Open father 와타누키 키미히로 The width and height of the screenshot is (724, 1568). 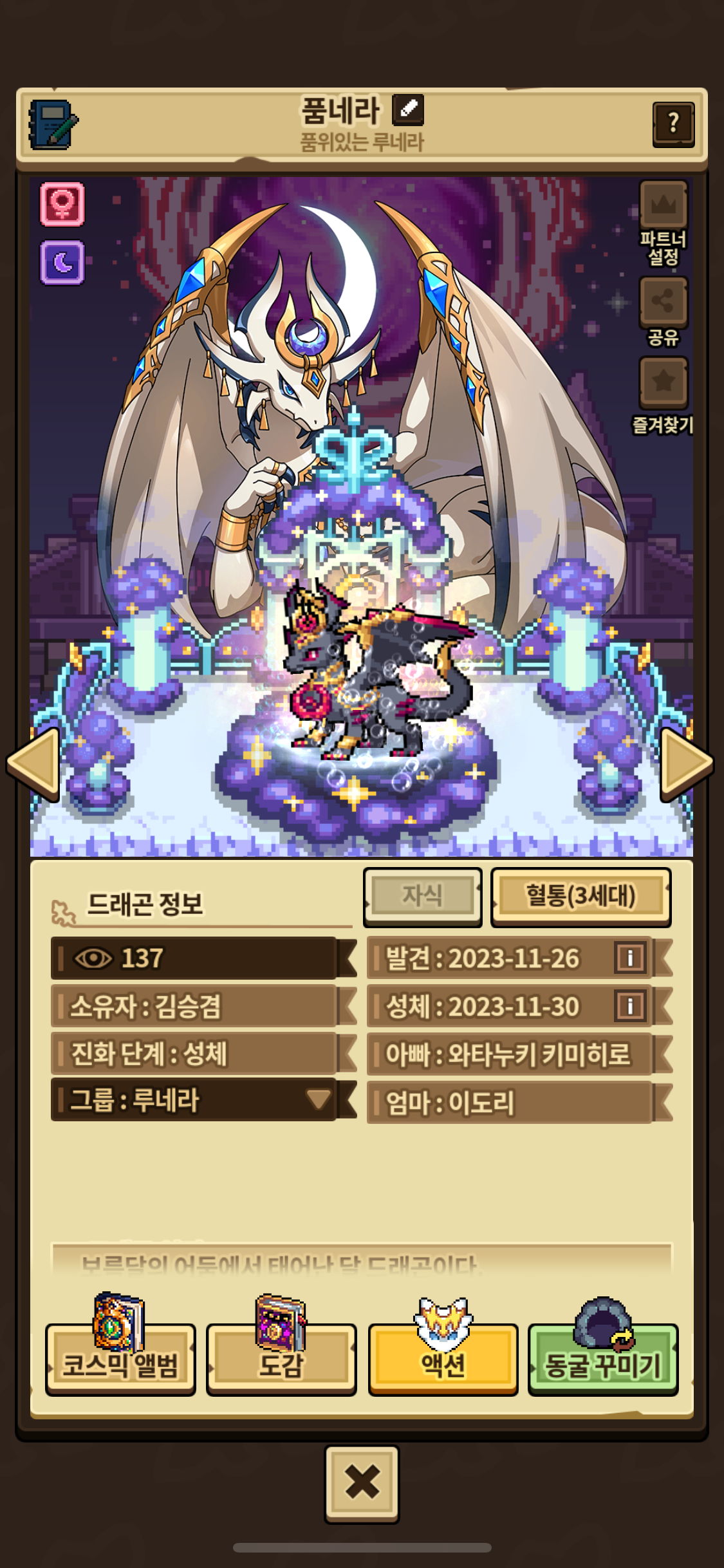[519, 1054]
